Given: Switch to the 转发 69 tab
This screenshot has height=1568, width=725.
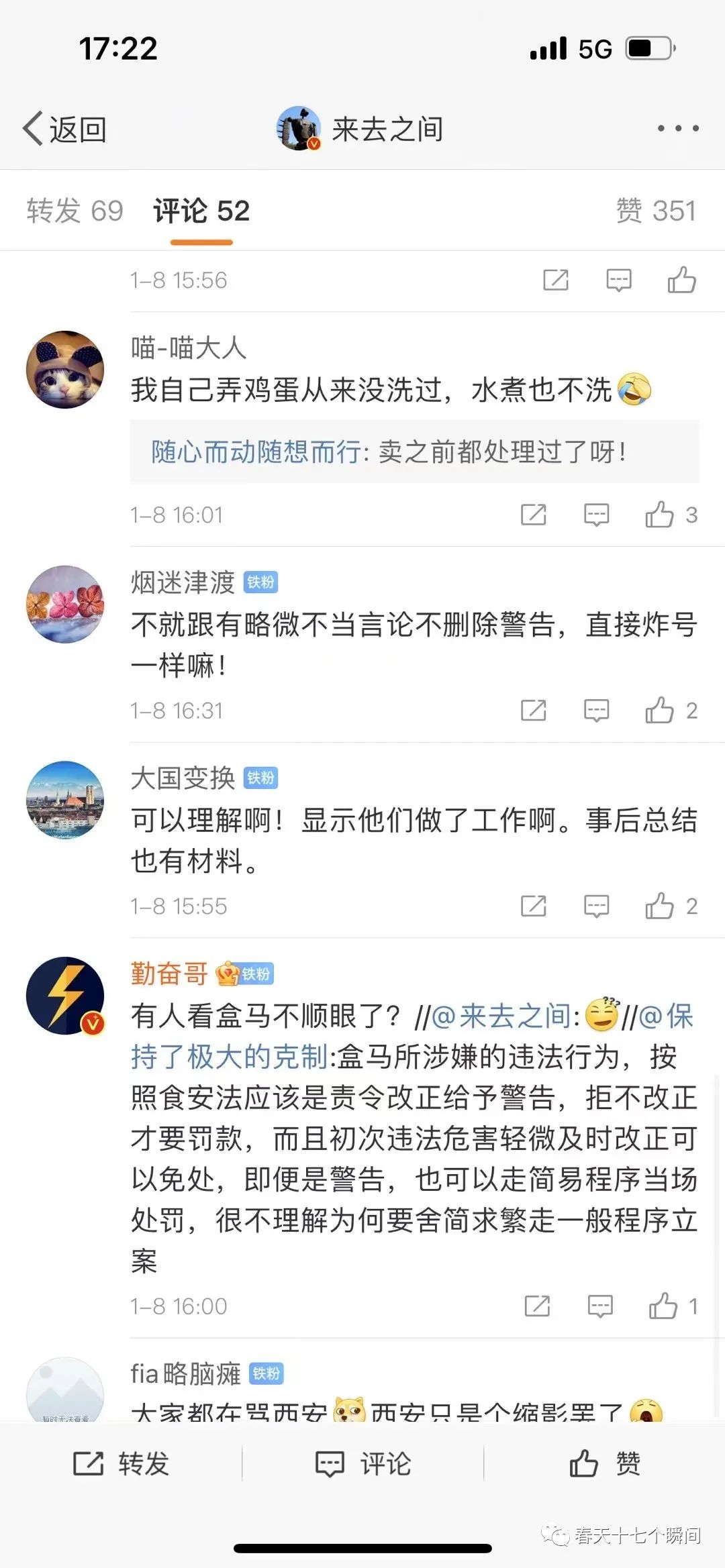Looking at the screenshot, I should click(75, 211).
